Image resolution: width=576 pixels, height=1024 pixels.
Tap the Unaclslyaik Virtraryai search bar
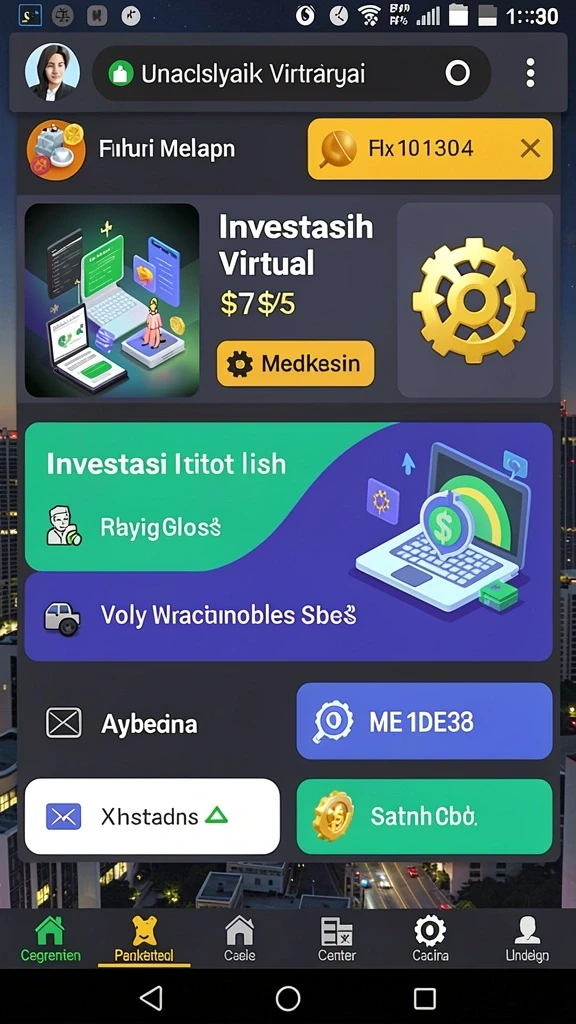point(291,73)
